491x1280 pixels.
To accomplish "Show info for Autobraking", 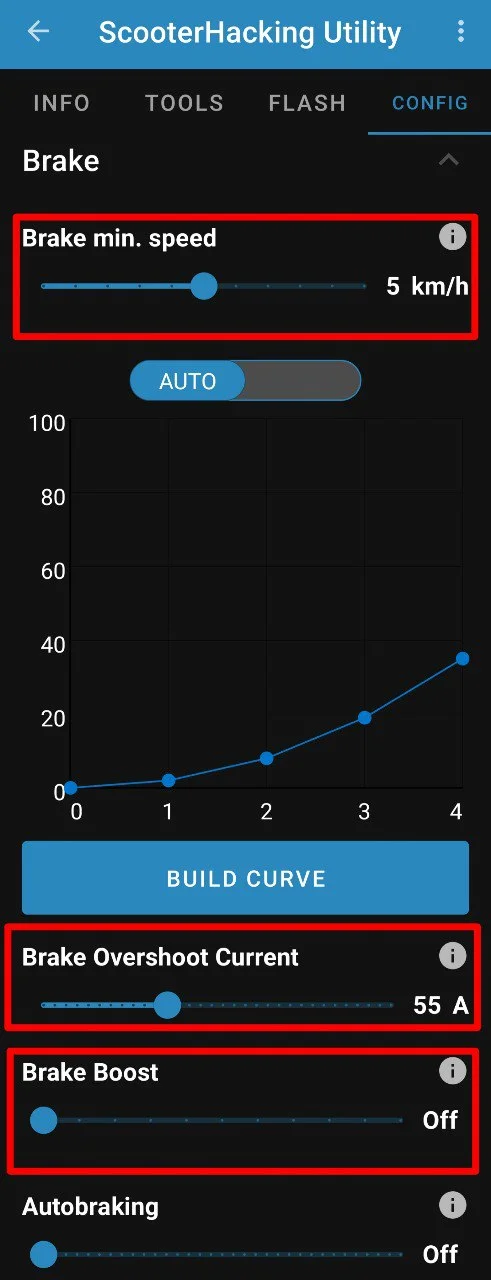I will click(x=453, y=1205).
